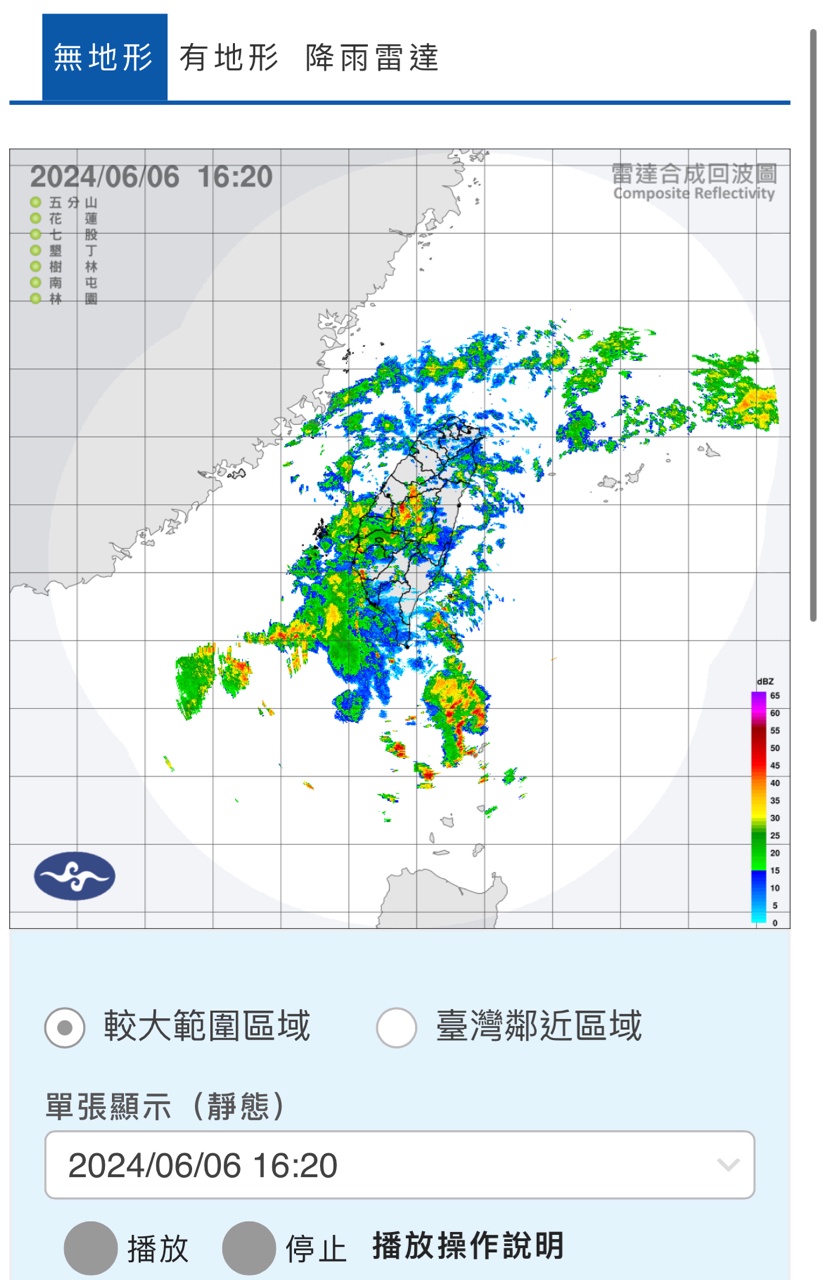823x1280 pixels.
Task: Open the 播放操作說明 instructions link
Action: pos(468,1246)
